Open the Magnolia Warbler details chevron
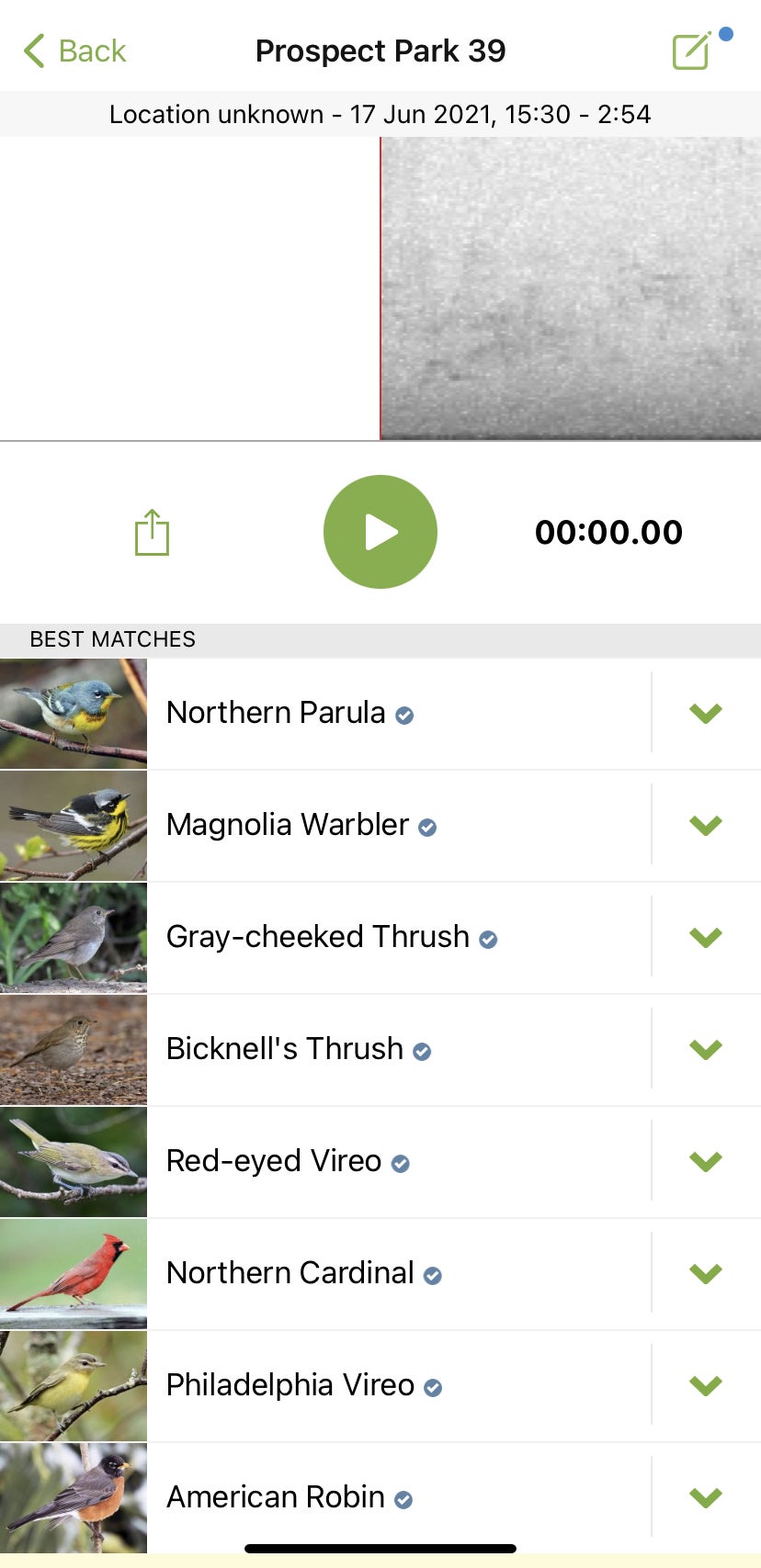The image size is (761, 1568). [705, 824]
